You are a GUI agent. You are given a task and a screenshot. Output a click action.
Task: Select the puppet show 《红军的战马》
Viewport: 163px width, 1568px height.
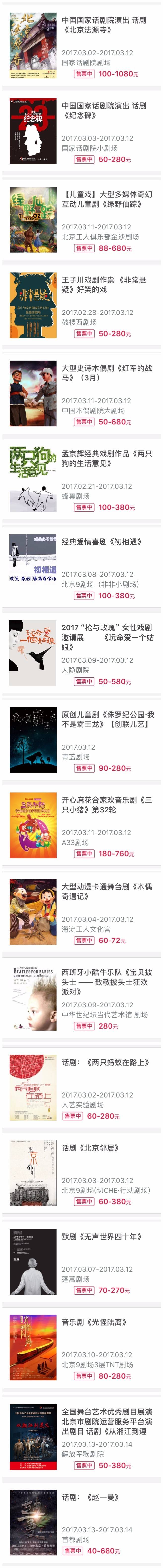pyautogui.click(x=107, y=373)
